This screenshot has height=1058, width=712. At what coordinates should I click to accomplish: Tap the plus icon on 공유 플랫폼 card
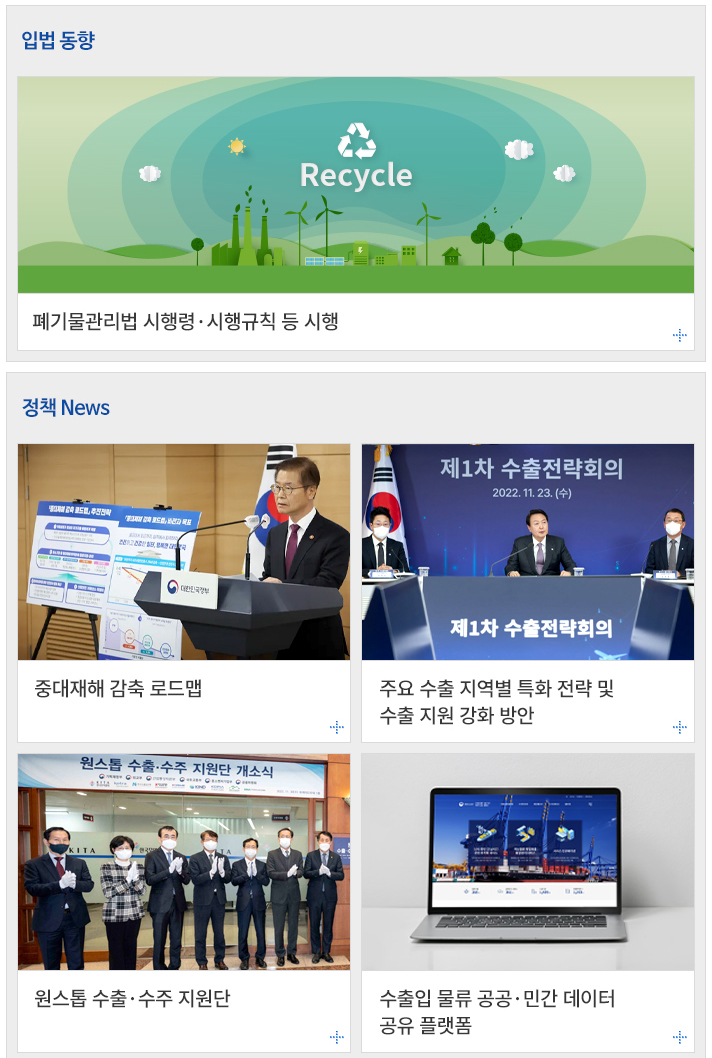(680, 1037)
